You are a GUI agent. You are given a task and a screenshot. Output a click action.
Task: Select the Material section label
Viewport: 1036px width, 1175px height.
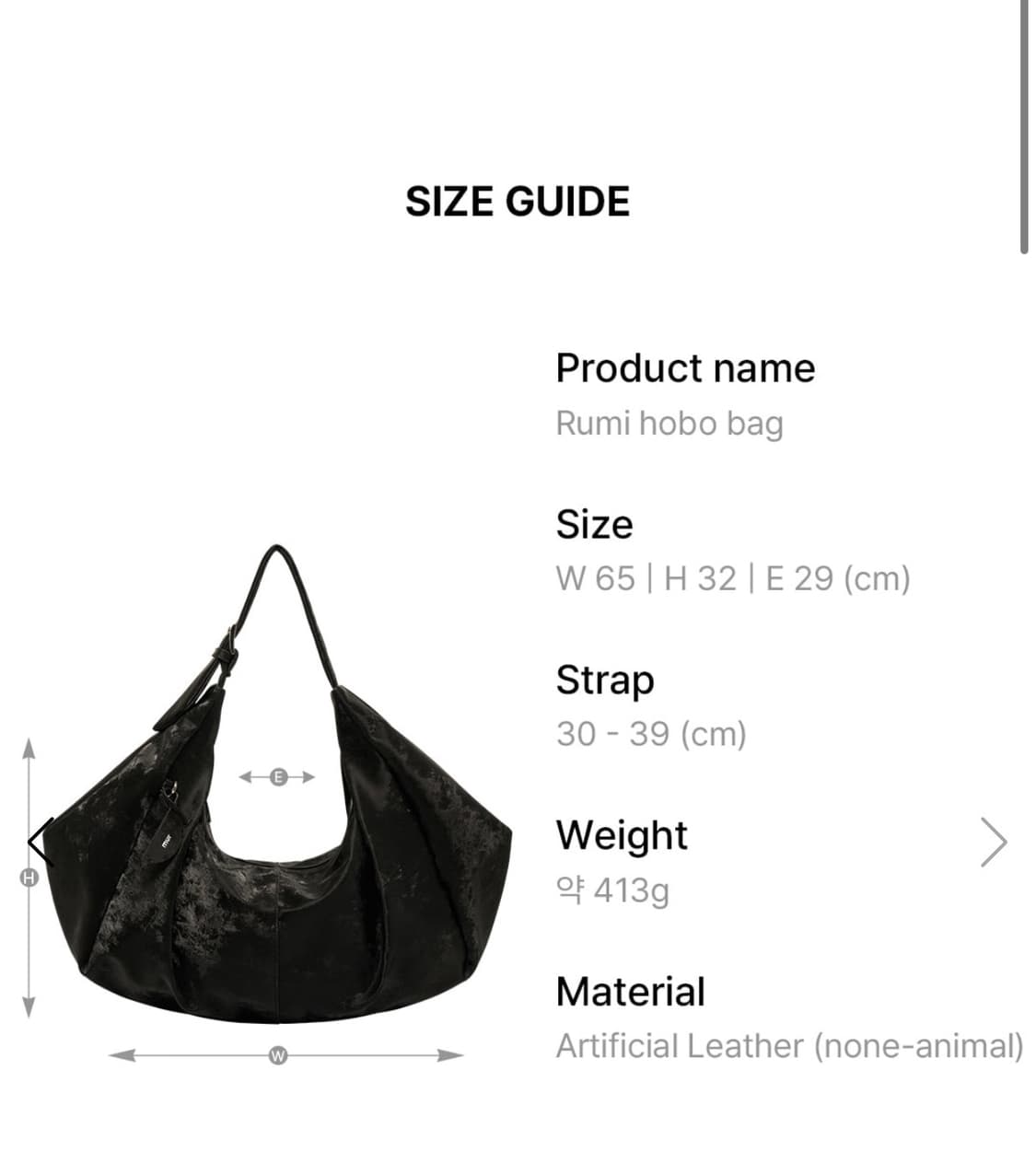pos(629,992)
